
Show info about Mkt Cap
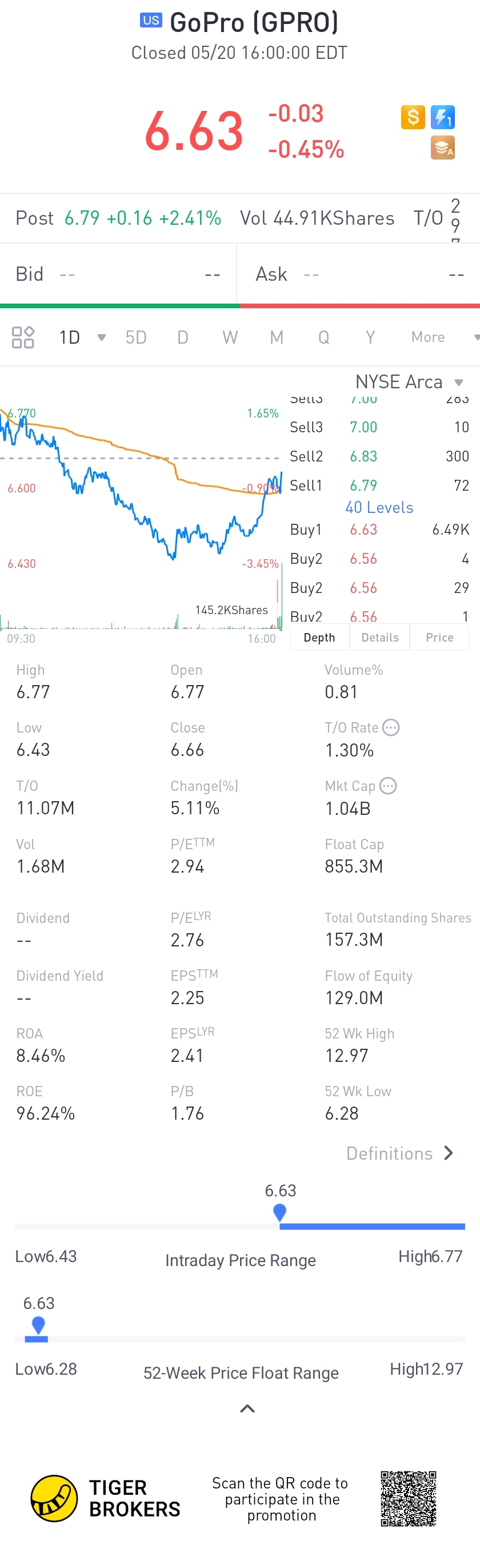coord(388,786)
